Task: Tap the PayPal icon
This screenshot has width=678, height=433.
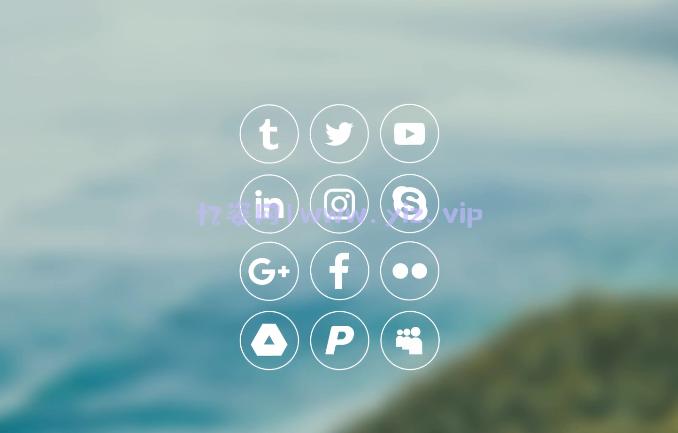Action: pyautogui.click(x=339, y=341)
